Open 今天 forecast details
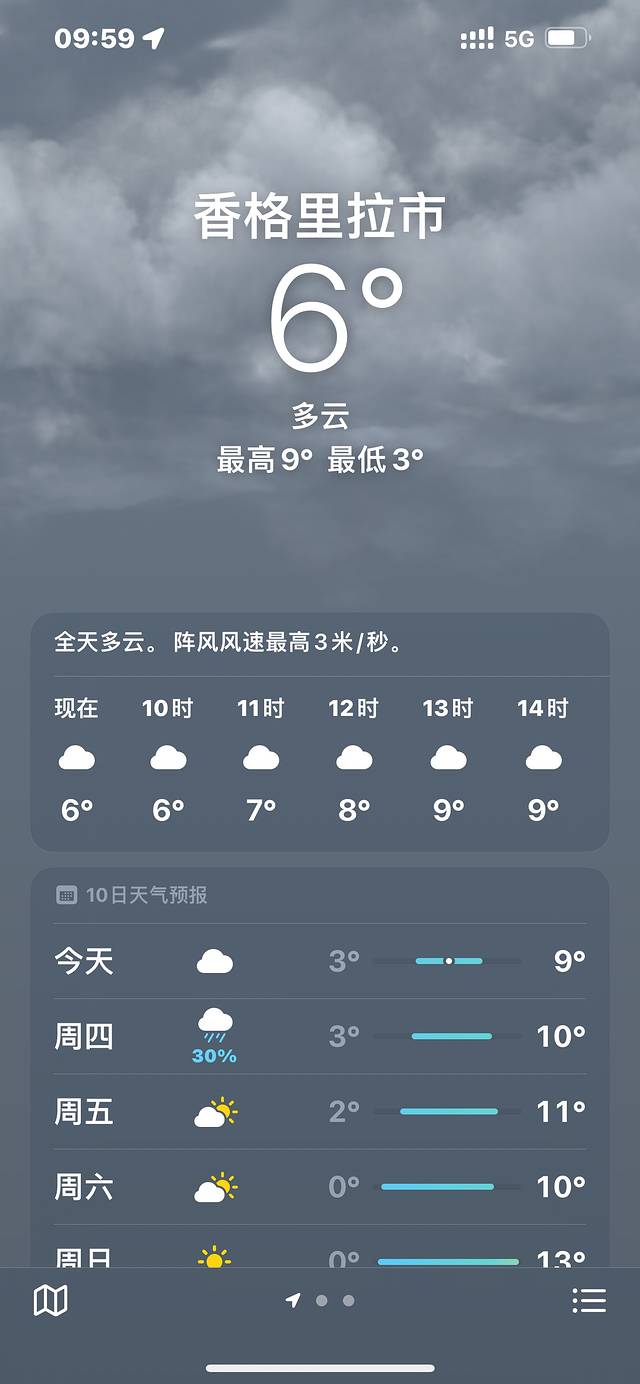The height and width of the screenshot is (1384, 640). click(320, 961)
